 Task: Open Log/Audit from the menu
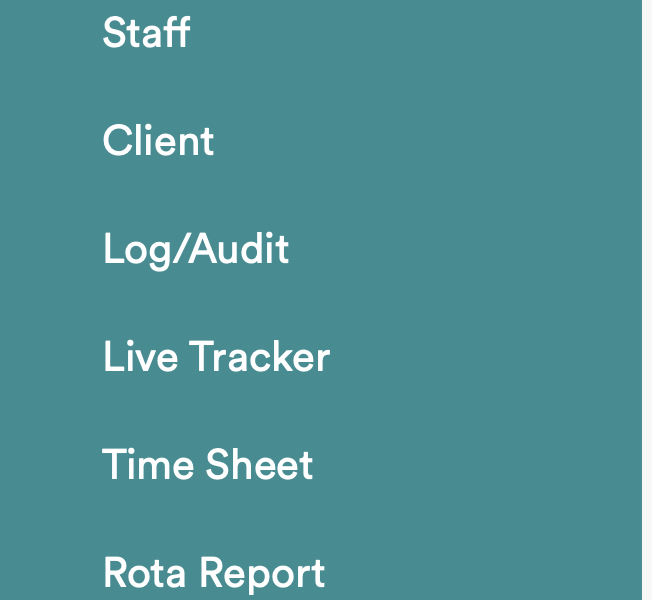click(x=195, y=249)
